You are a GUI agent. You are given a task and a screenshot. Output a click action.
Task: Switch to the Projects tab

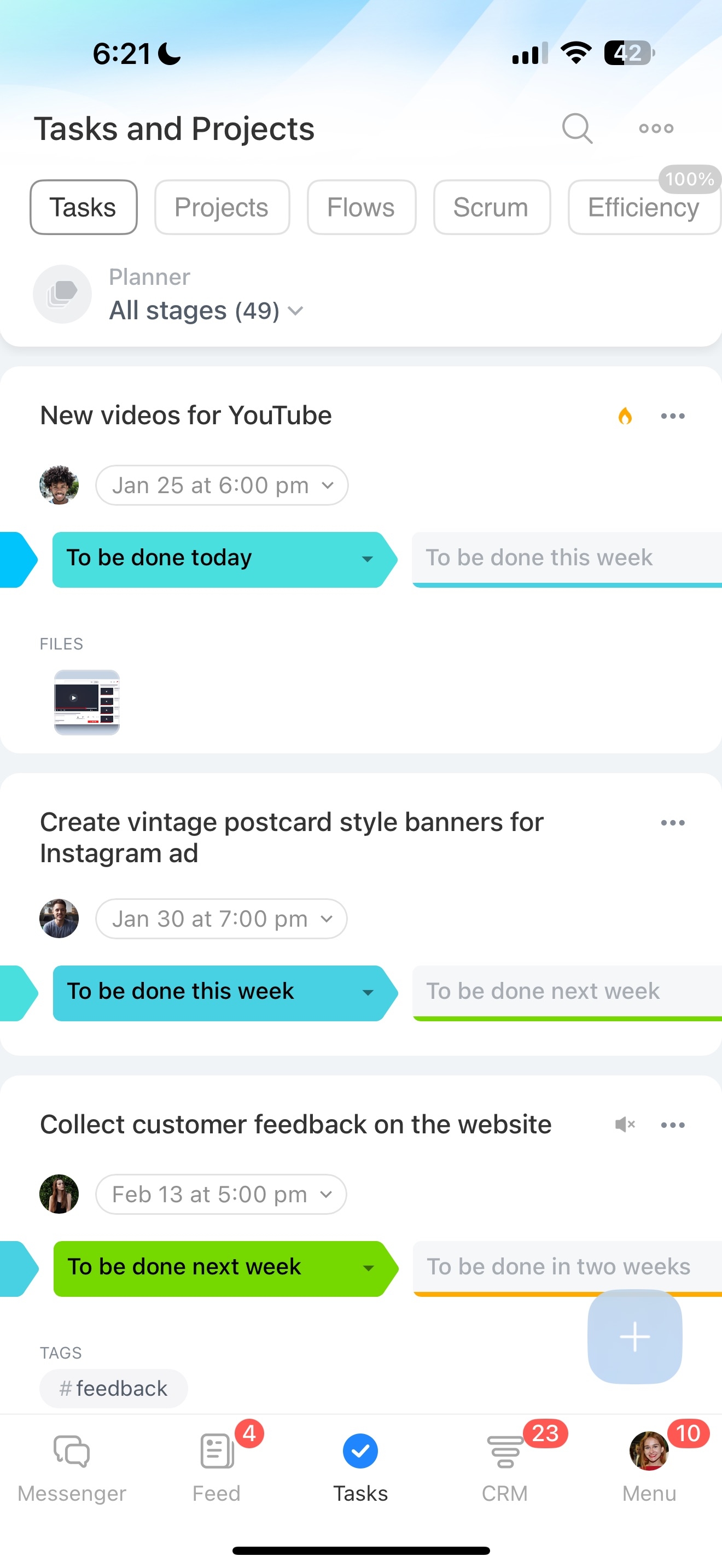[222, 207]
